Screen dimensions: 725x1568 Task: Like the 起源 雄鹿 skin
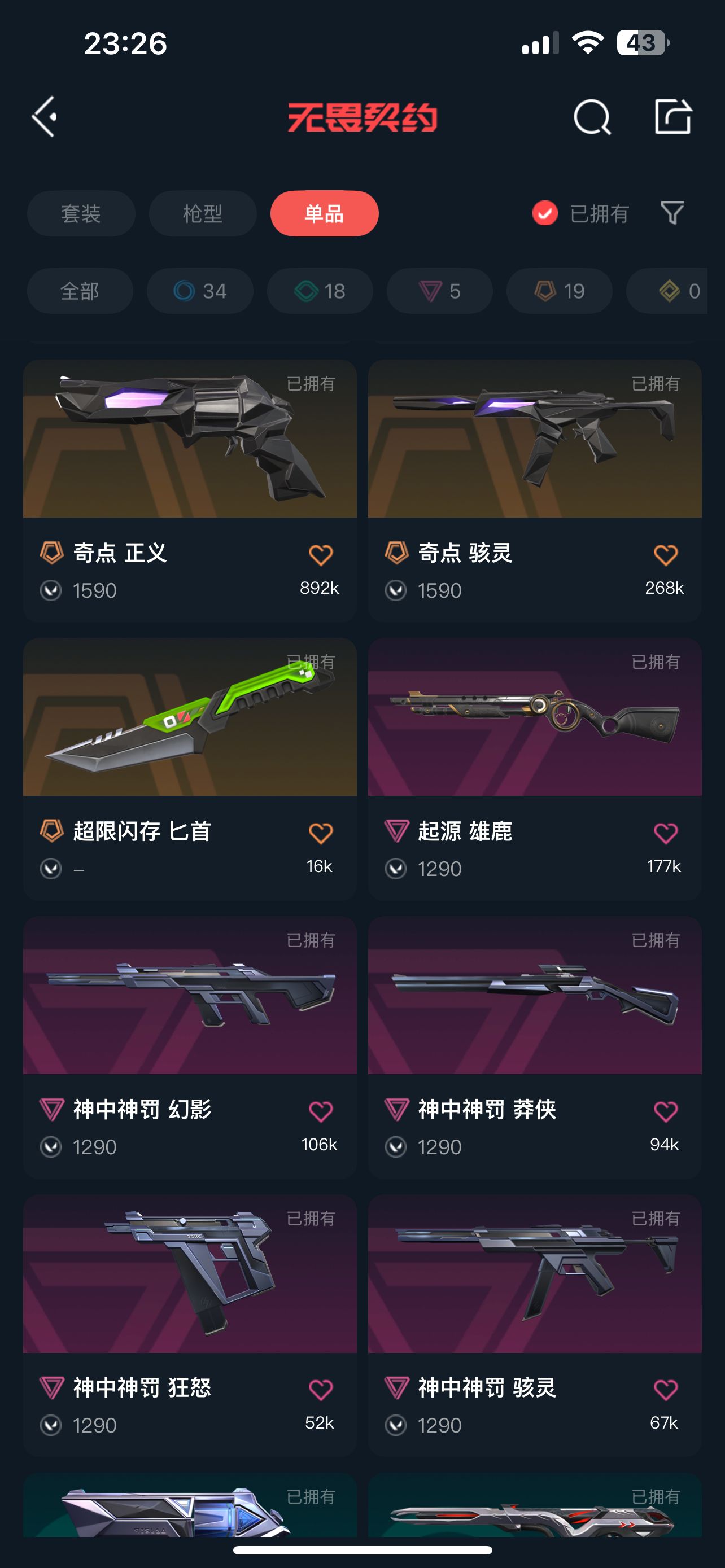(x=665, y=833)
